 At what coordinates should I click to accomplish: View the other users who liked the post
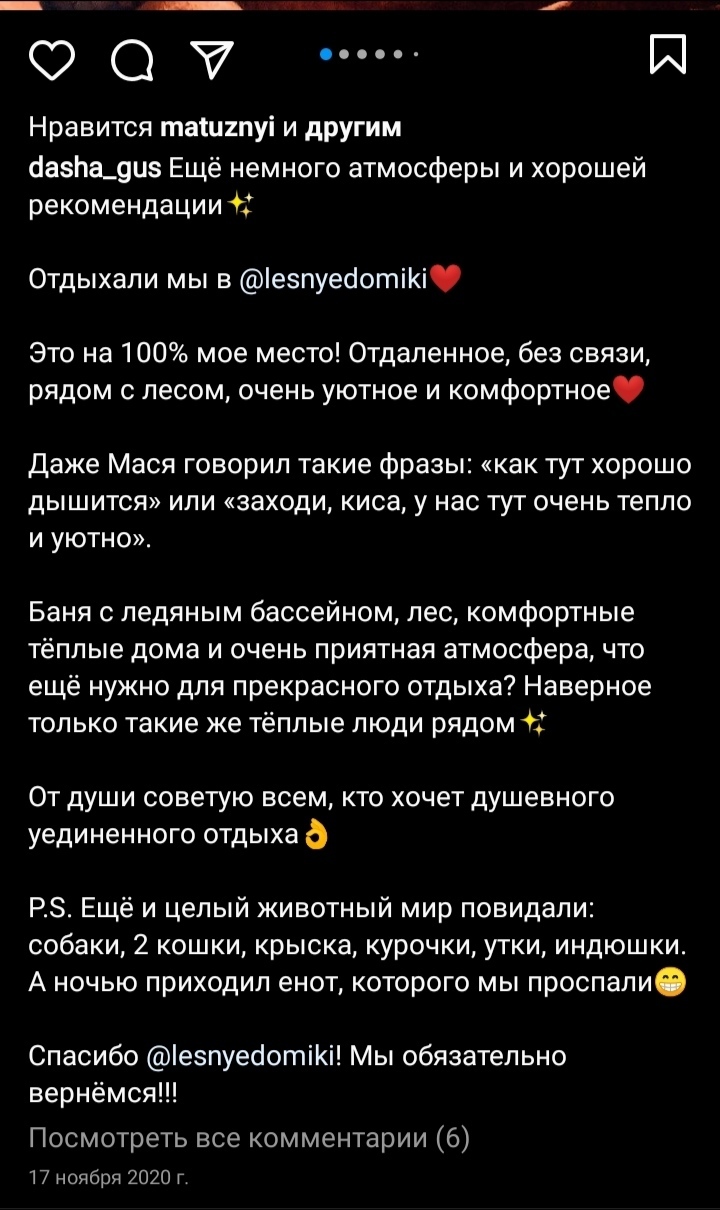(x=352, y=127)
